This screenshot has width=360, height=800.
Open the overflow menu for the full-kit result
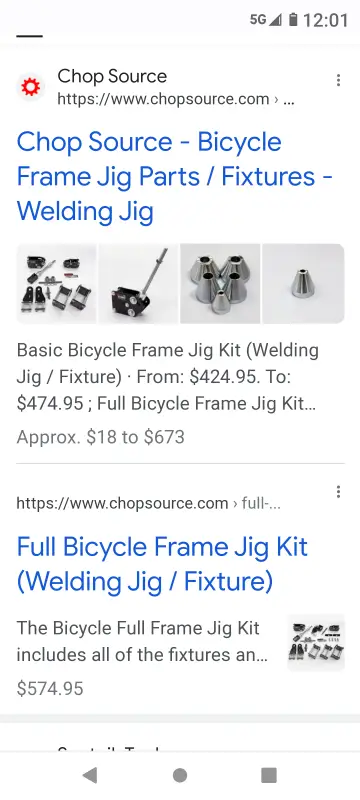coord(338,492)
